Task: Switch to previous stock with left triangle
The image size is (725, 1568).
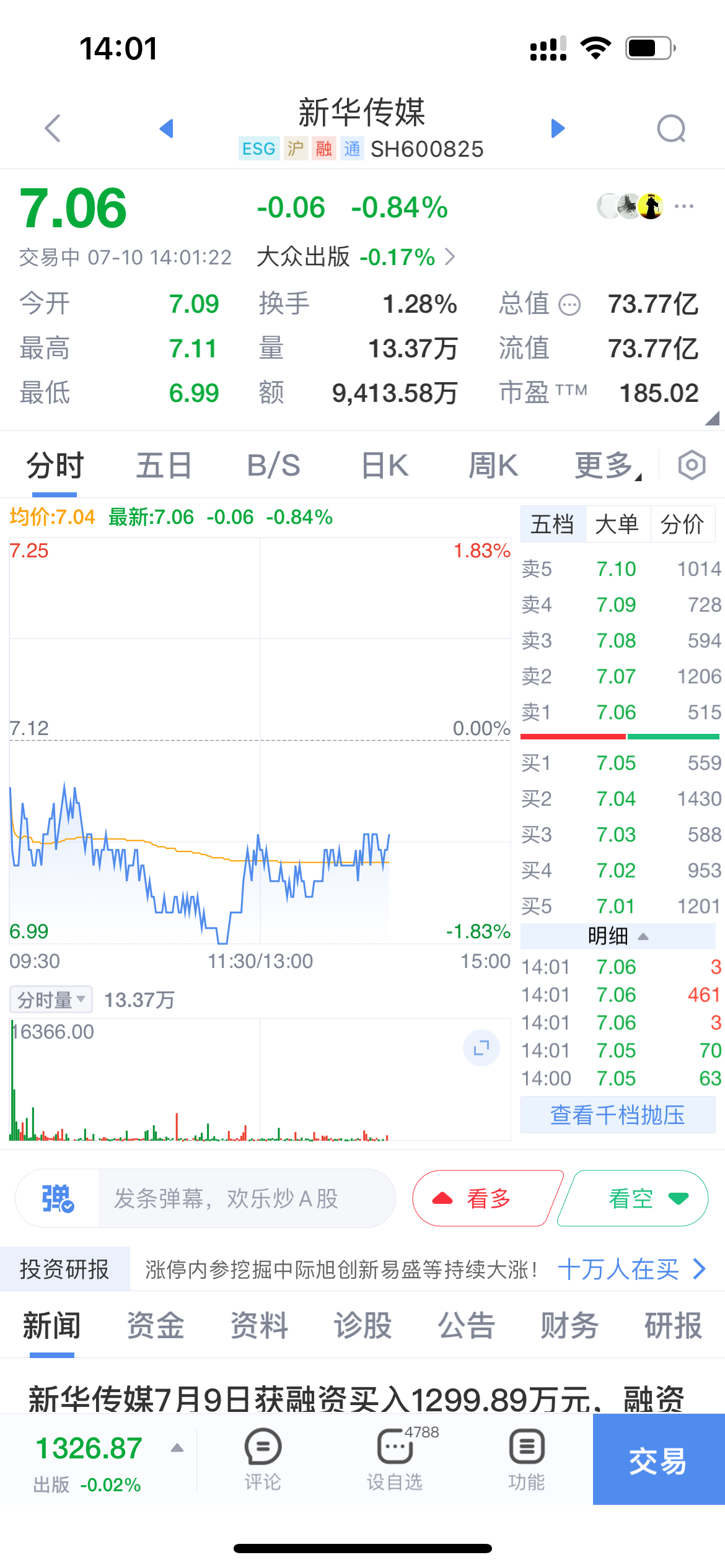Action: tap(166, 128)
